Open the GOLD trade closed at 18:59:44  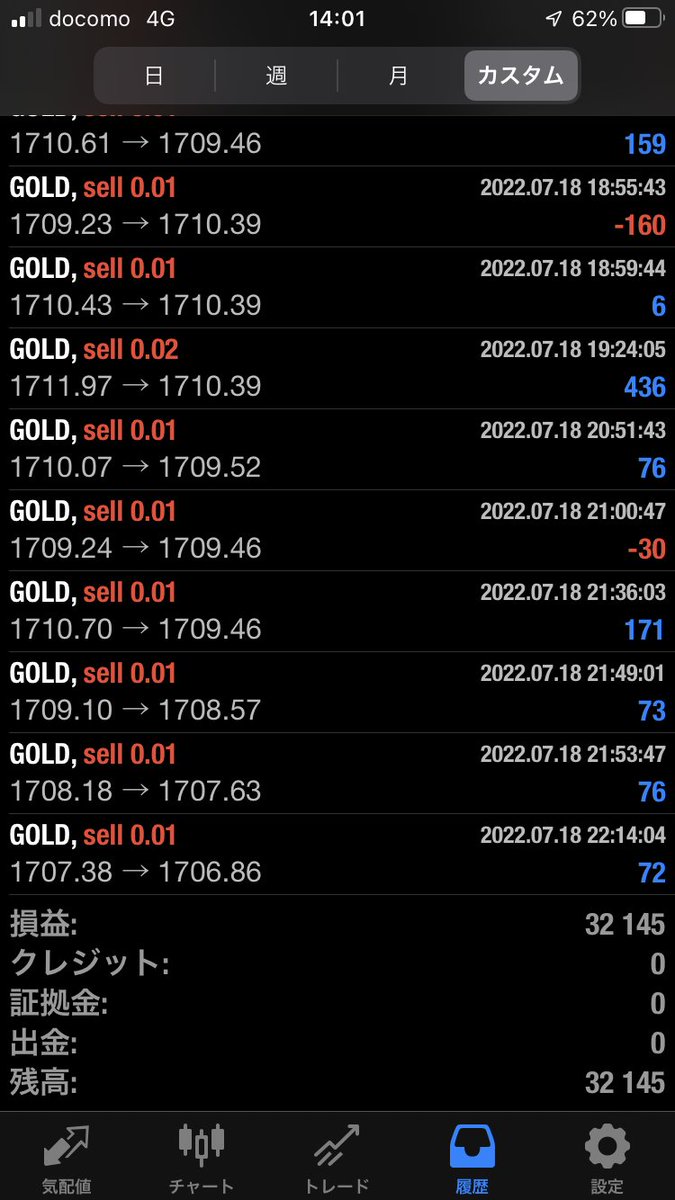pos(337,287)
